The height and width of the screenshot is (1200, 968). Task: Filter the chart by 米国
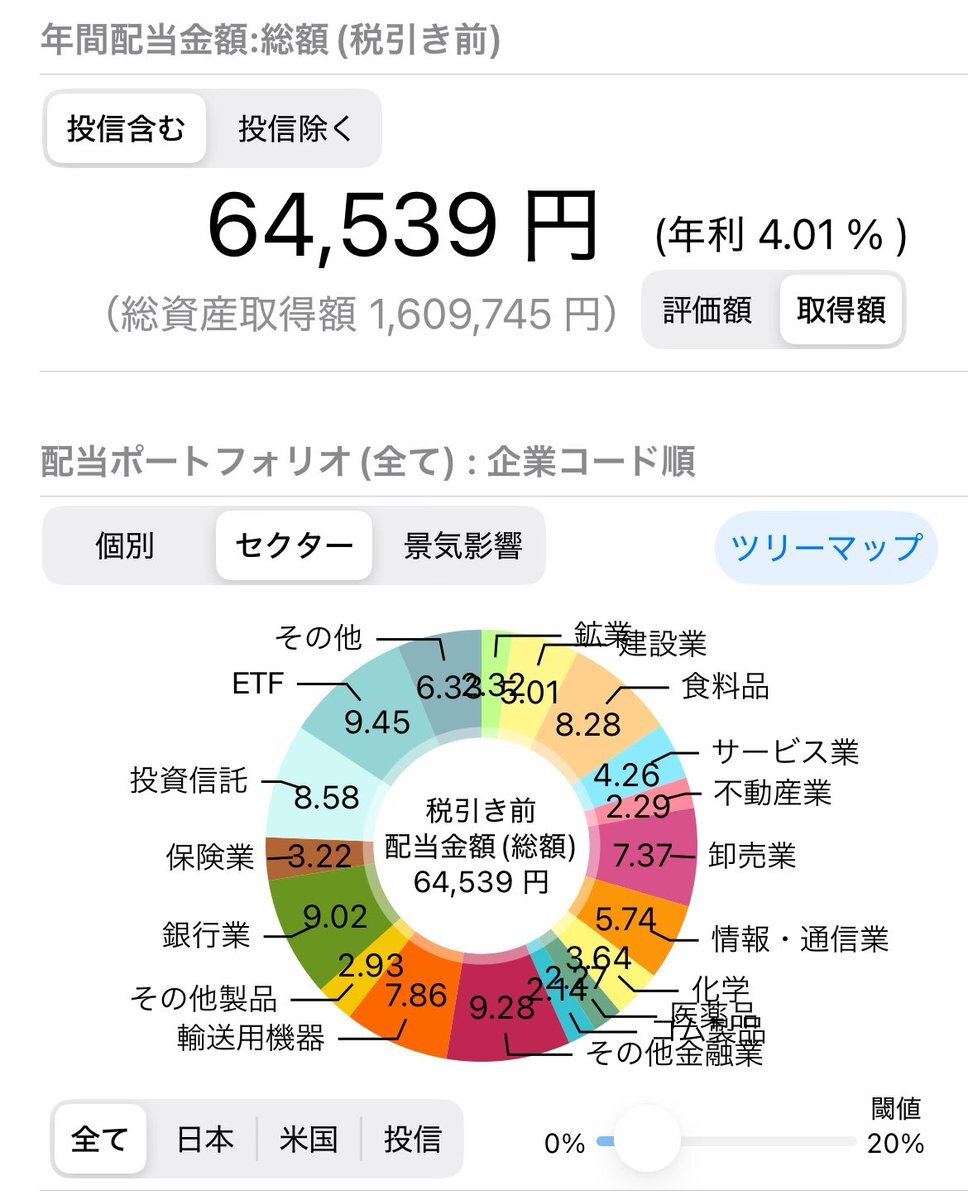pos(308,1140)
